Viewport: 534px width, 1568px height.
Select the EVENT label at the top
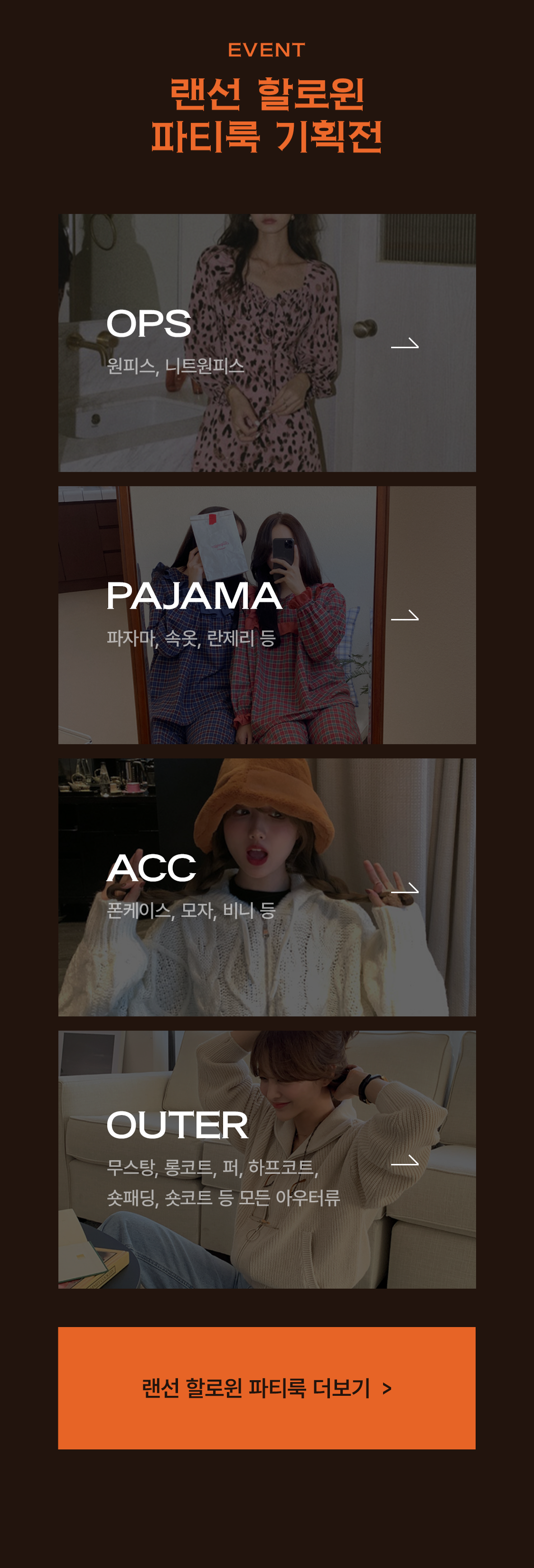[267, 49]
